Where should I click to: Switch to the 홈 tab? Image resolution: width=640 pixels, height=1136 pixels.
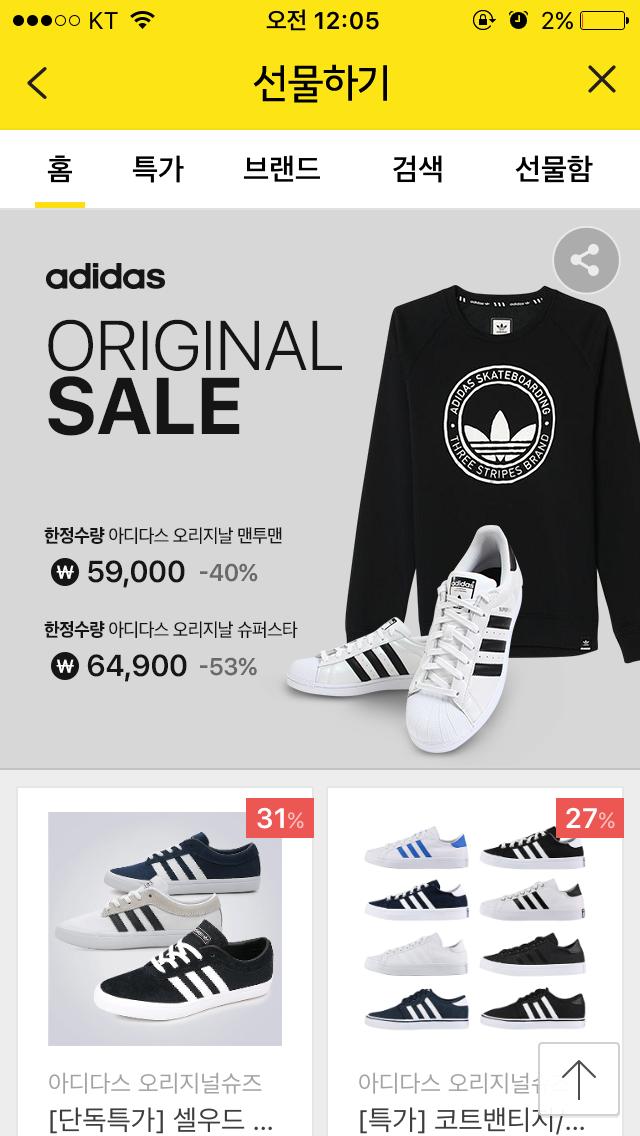pos(59,169)
